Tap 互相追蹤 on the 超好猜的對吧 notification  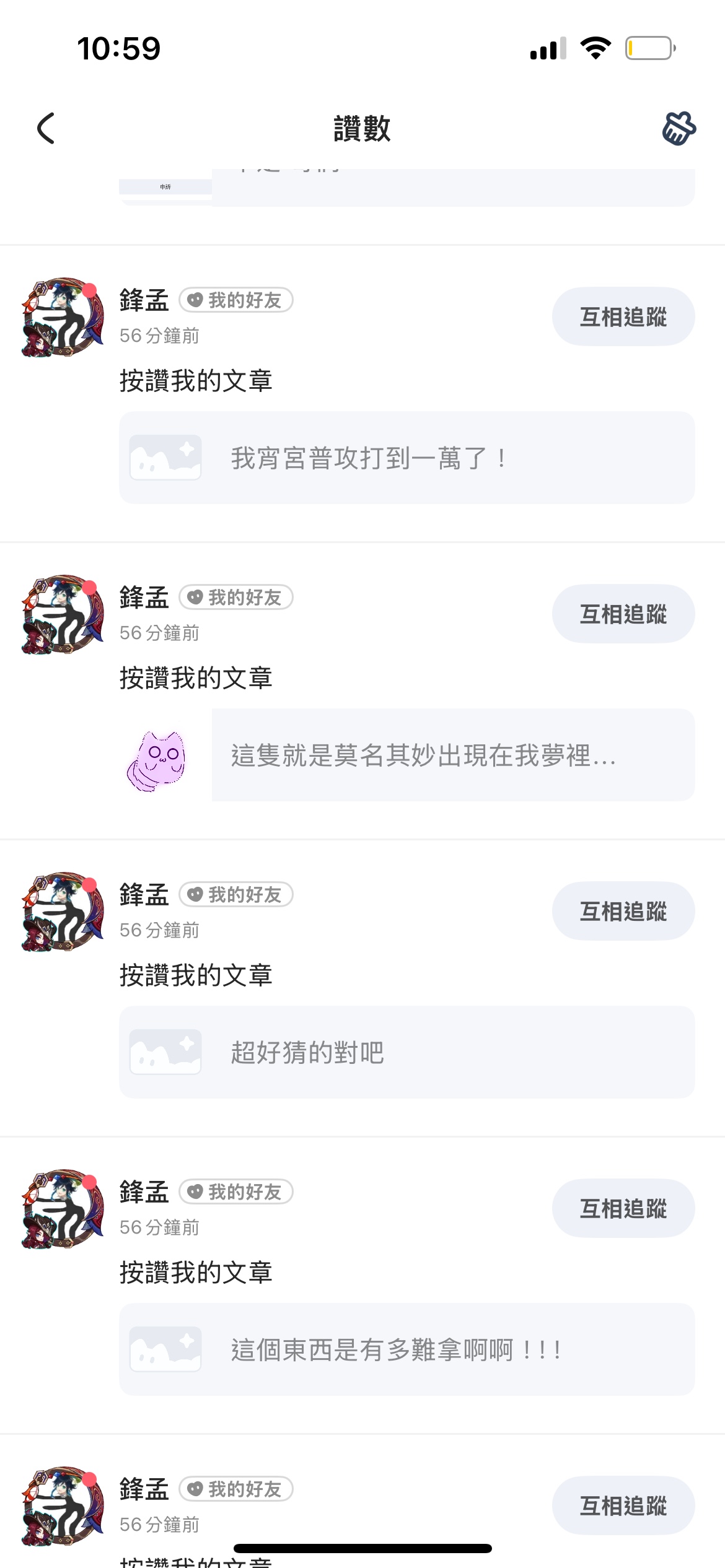point(623,911)
